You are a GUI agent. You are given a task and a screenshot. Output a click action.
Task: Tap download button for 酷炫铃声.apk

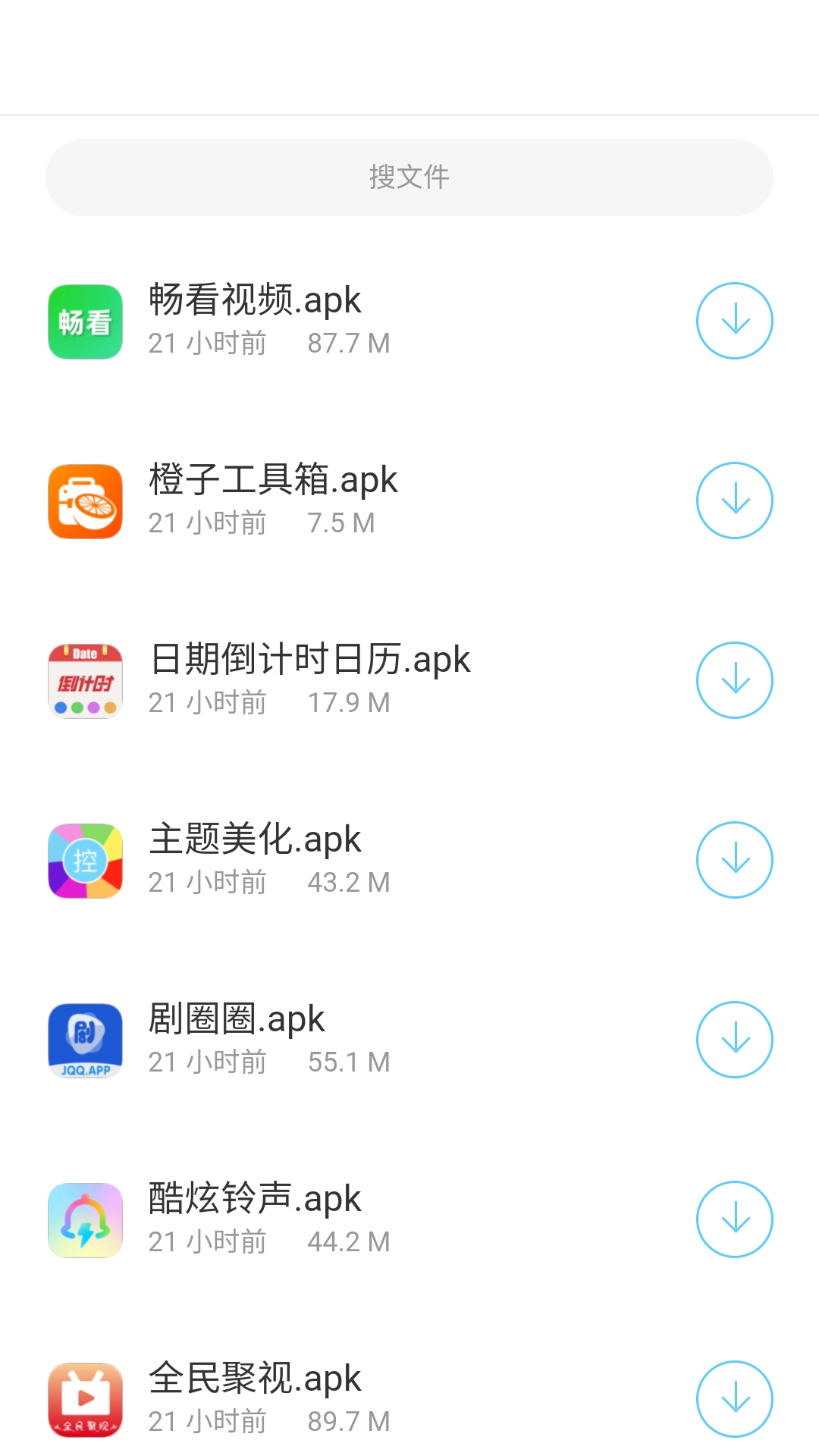pyautogui.click(x=734, y=1219)
